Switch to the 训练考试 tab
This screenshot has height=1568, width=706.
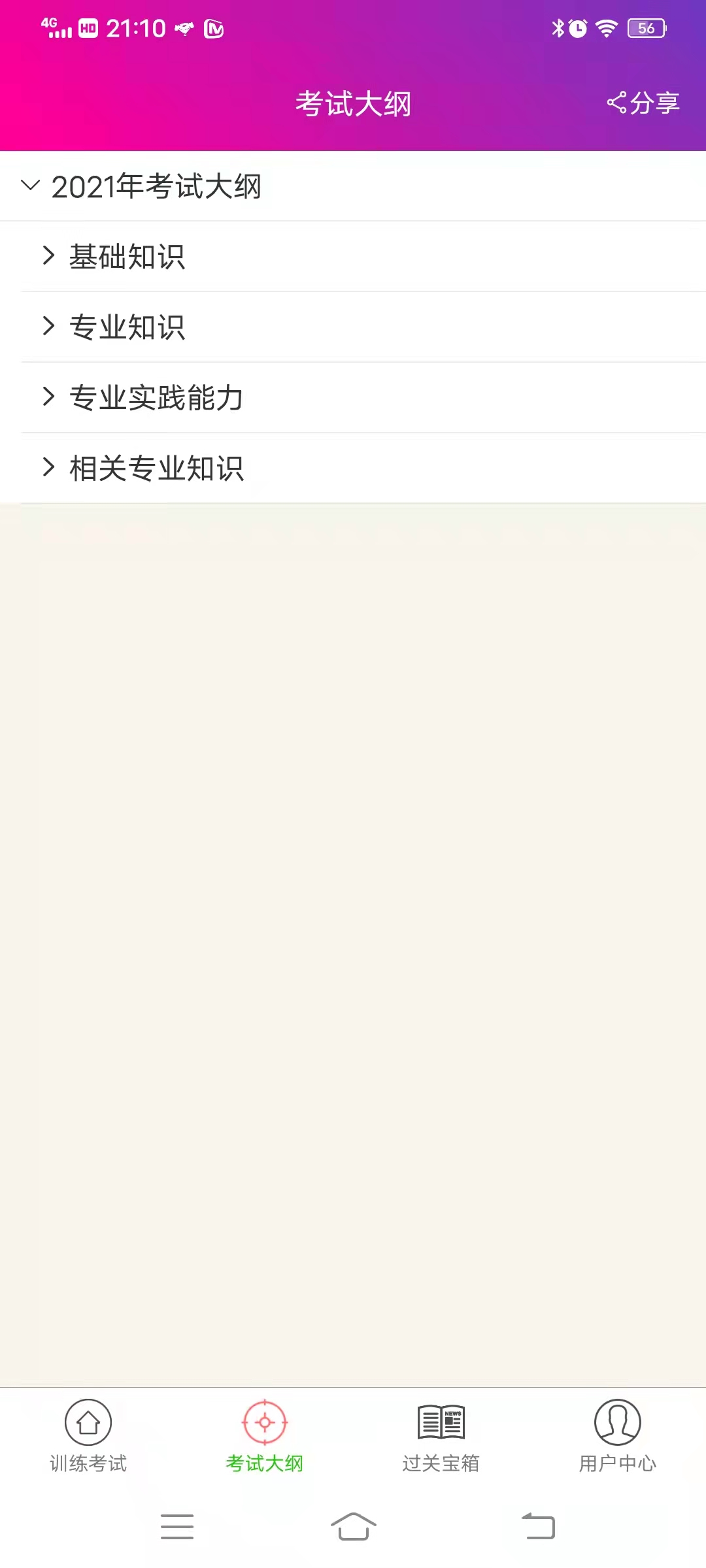[x=88, y=1436]
